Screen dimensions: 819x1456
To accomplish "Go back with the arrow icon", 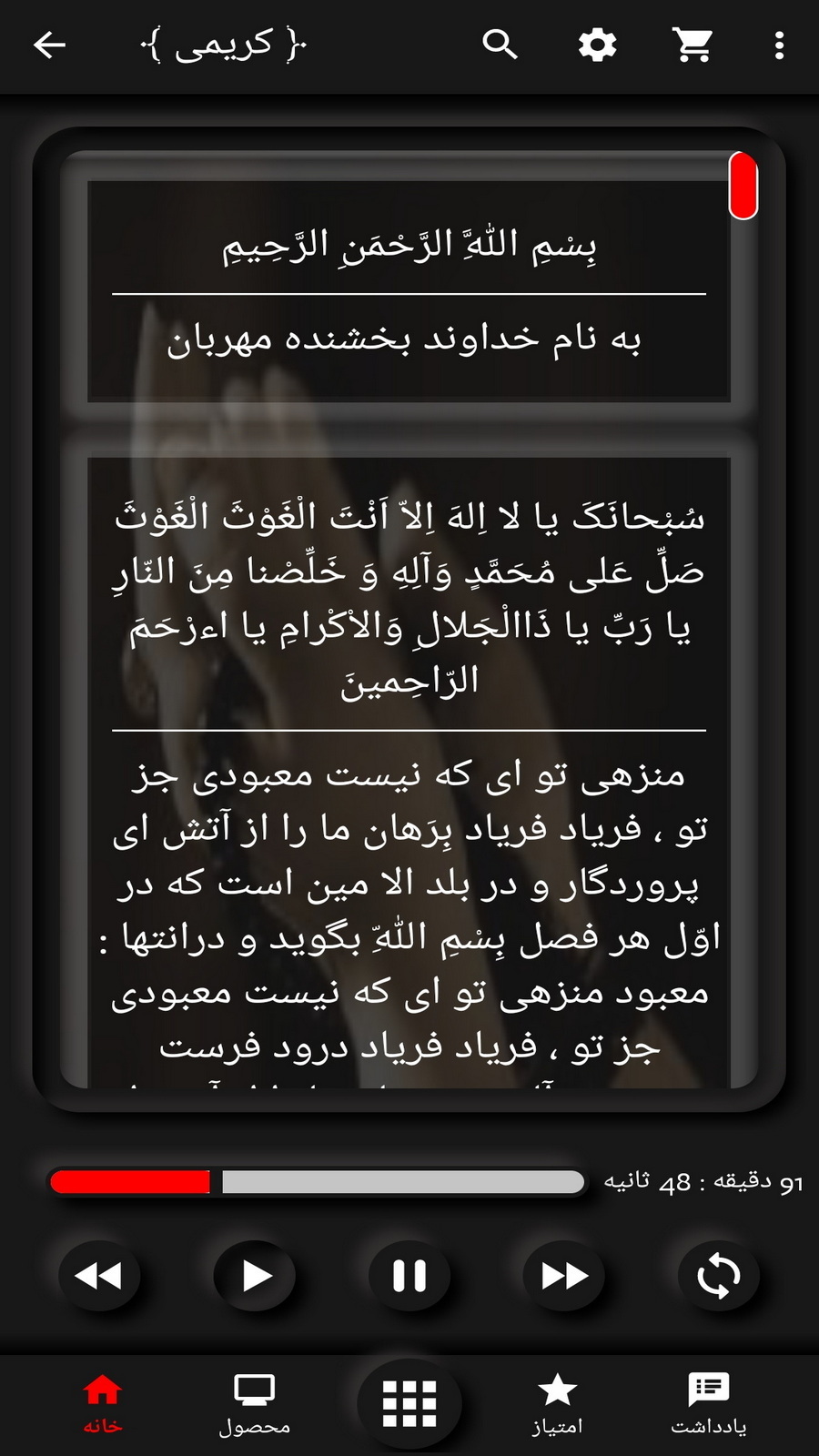I will pos(49,45).
